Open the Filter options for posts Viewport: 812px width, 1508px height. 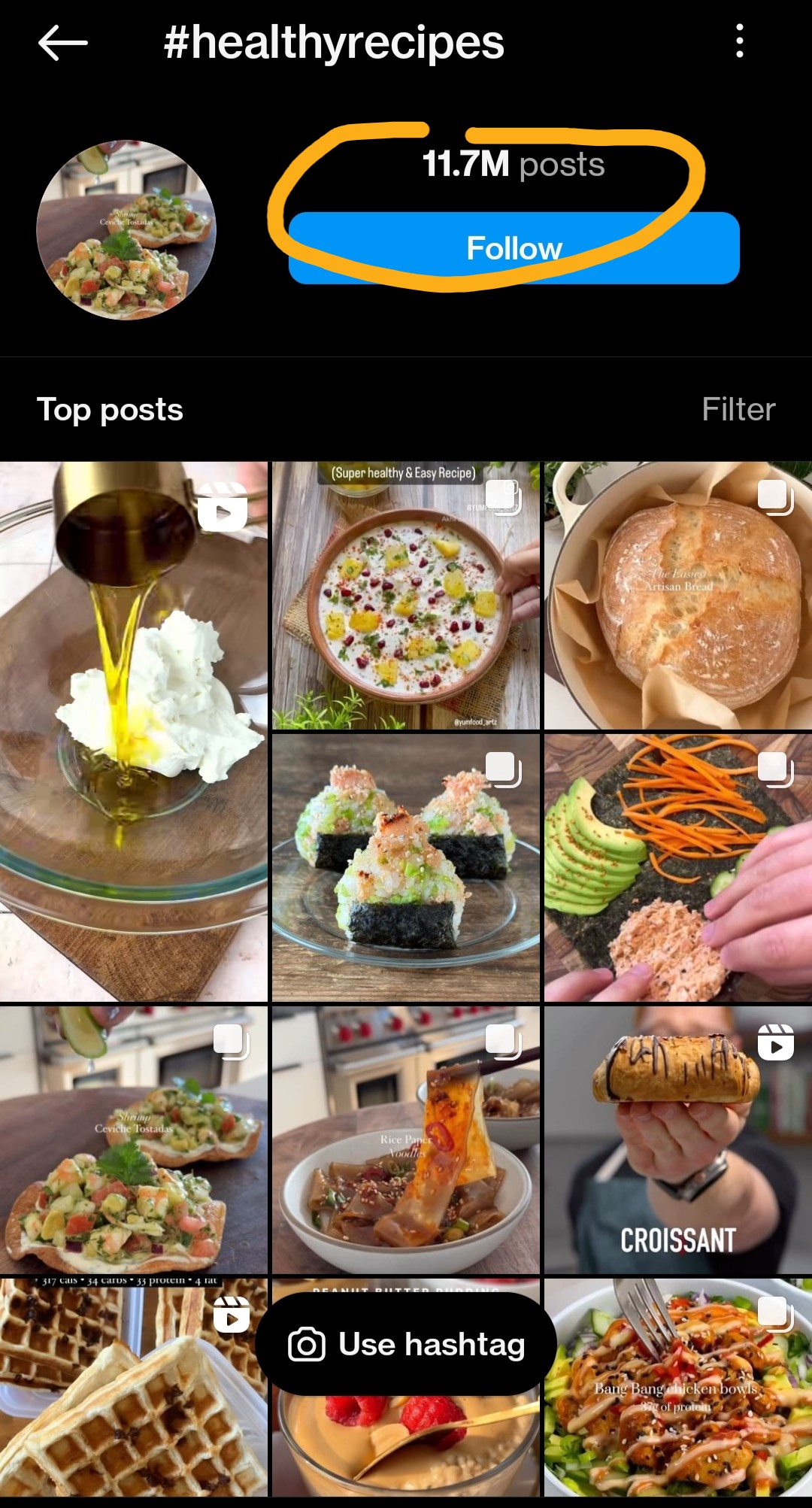[x=739, y=409]
